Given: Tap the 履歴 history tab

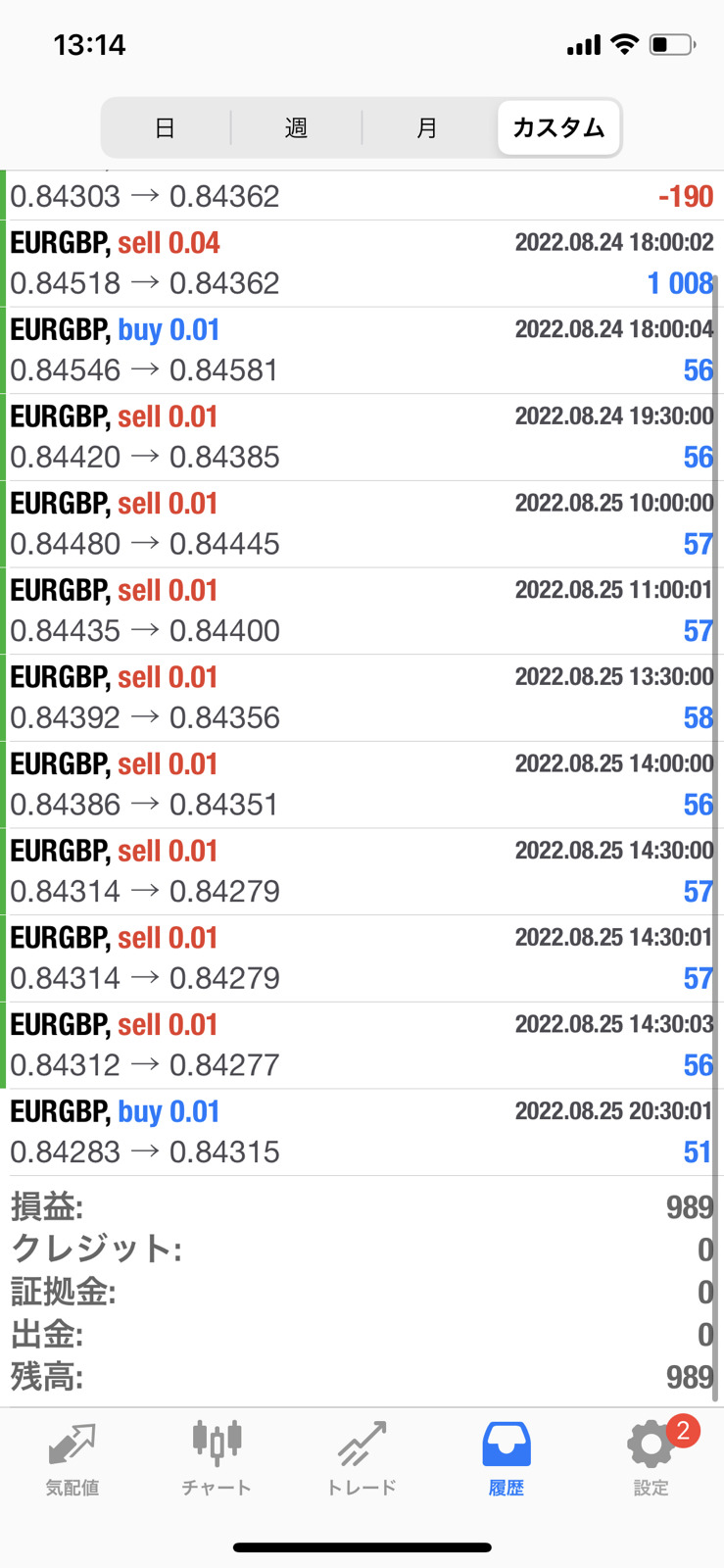Looking at the screenshot, I should (x=507, y=1458).
